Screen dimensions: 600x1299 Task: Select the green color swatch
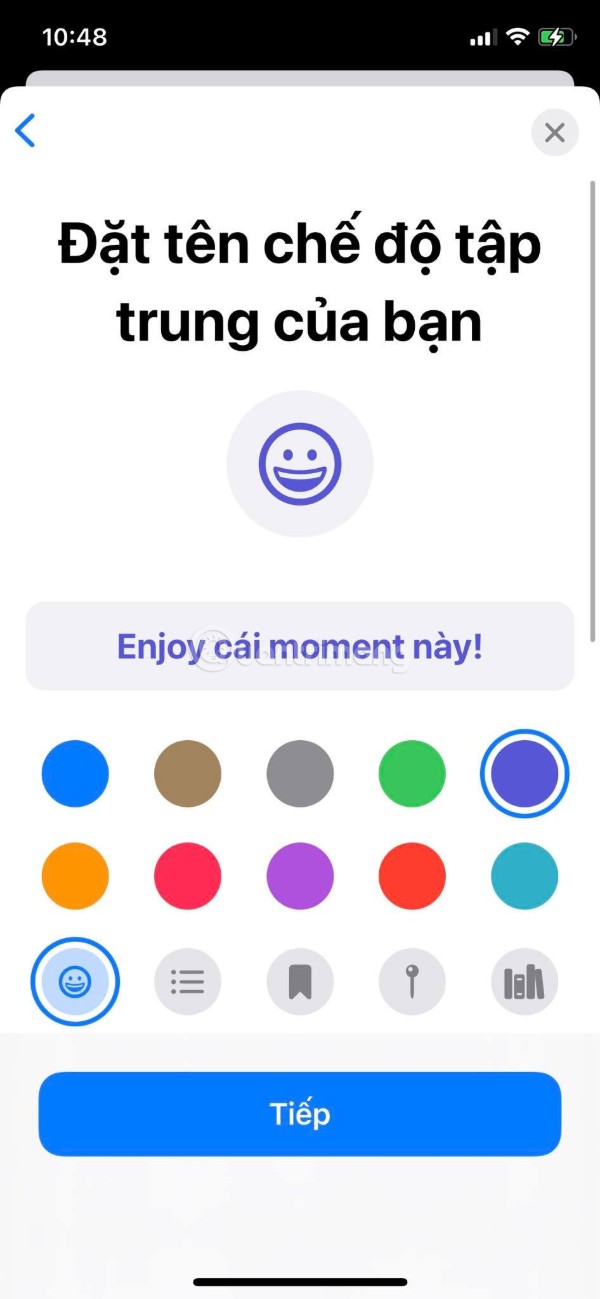click(x=412, y=774)
